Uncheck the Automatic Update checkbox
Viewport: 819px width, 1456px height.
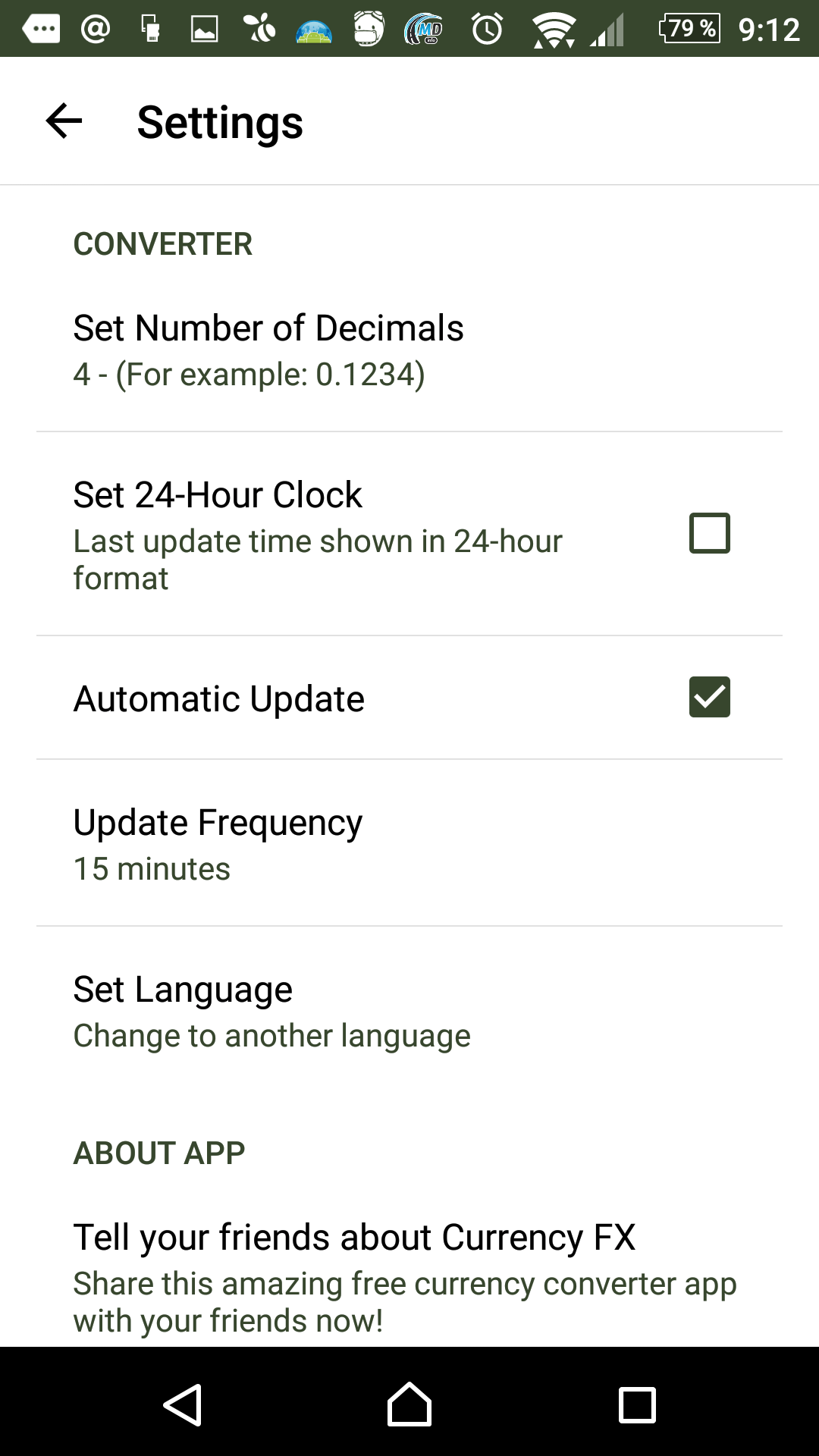click(709, 697)
